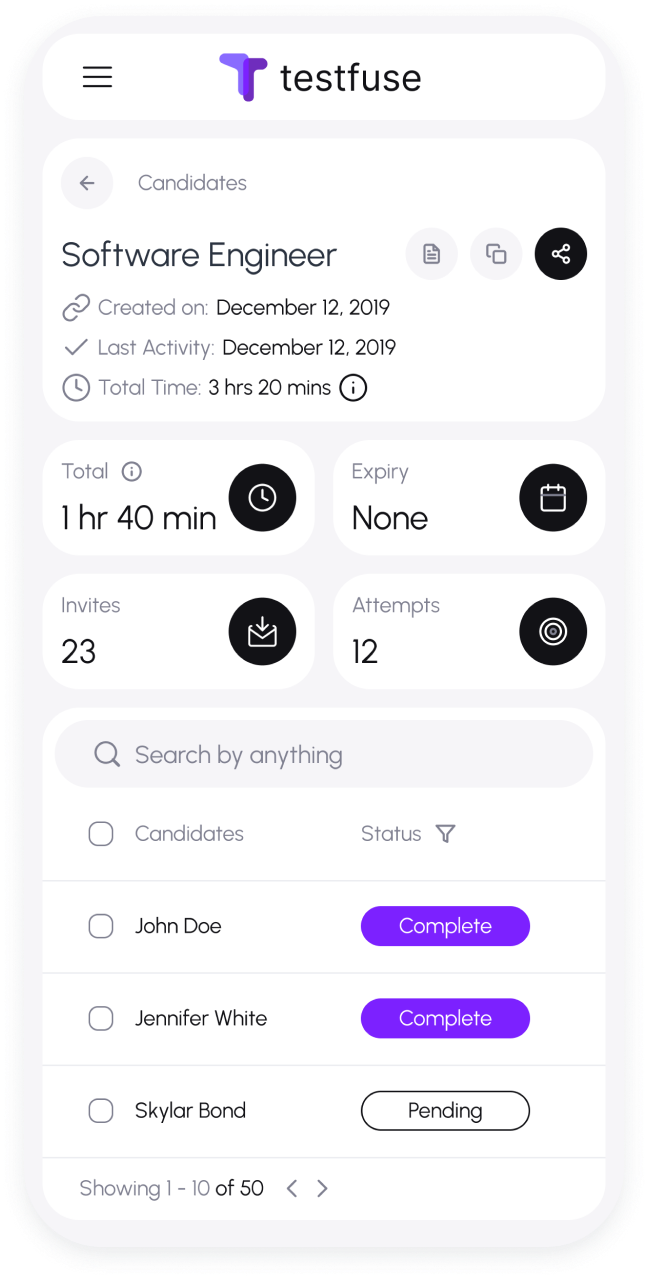Check the box for Skylar Bond
The image size is (648, 1279).
pyautogui.click(x=101, y=1110)
